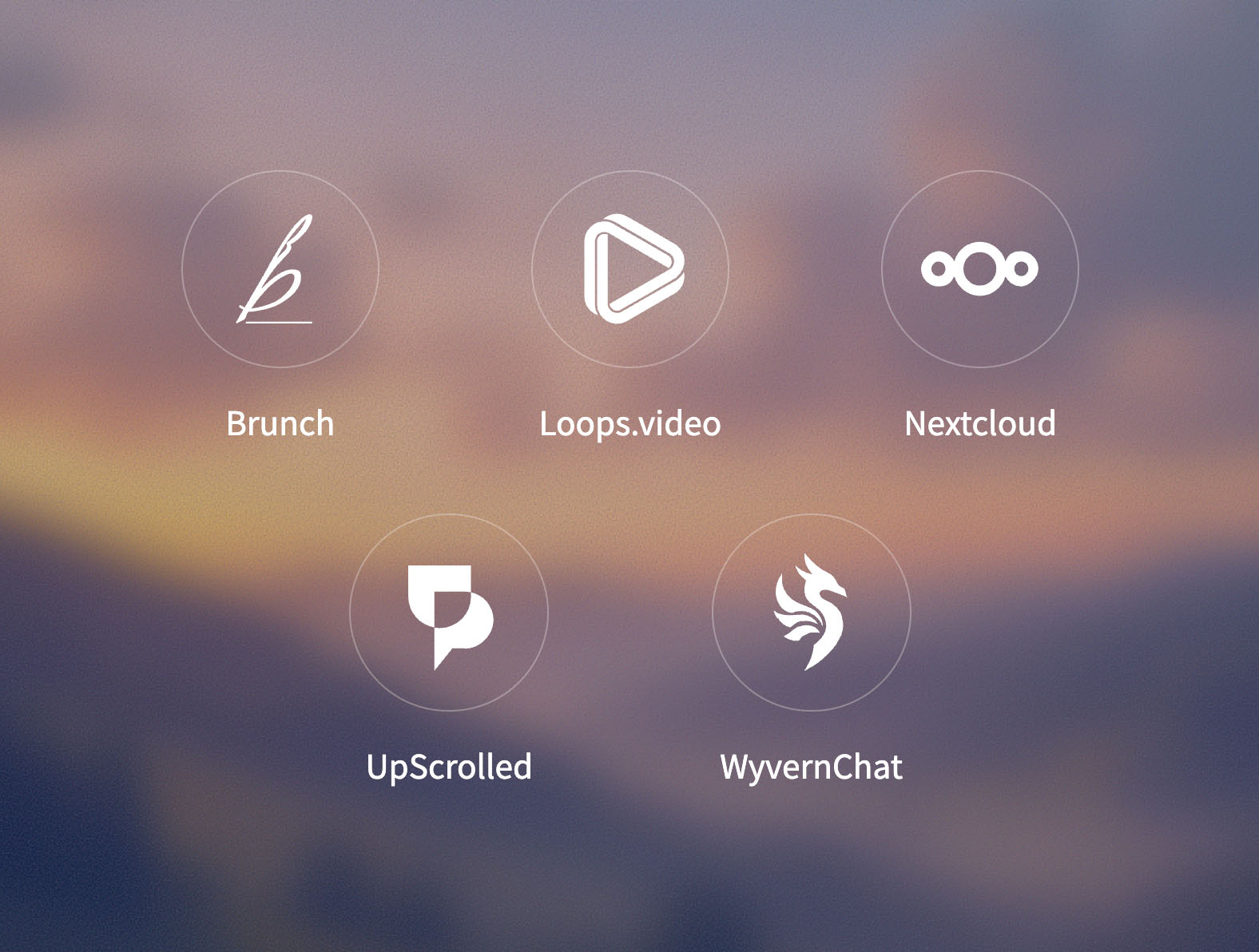
Task: Open Nextcloud
Action: click(x=979, y=269)
